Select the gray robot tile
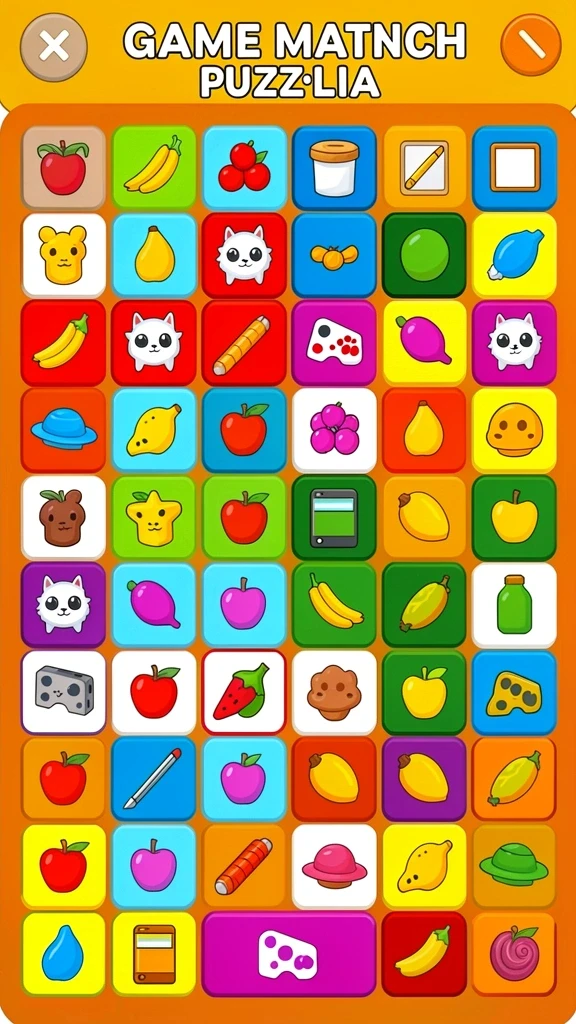The height and width of the screenshot is (1024, 576). (63, 692)
